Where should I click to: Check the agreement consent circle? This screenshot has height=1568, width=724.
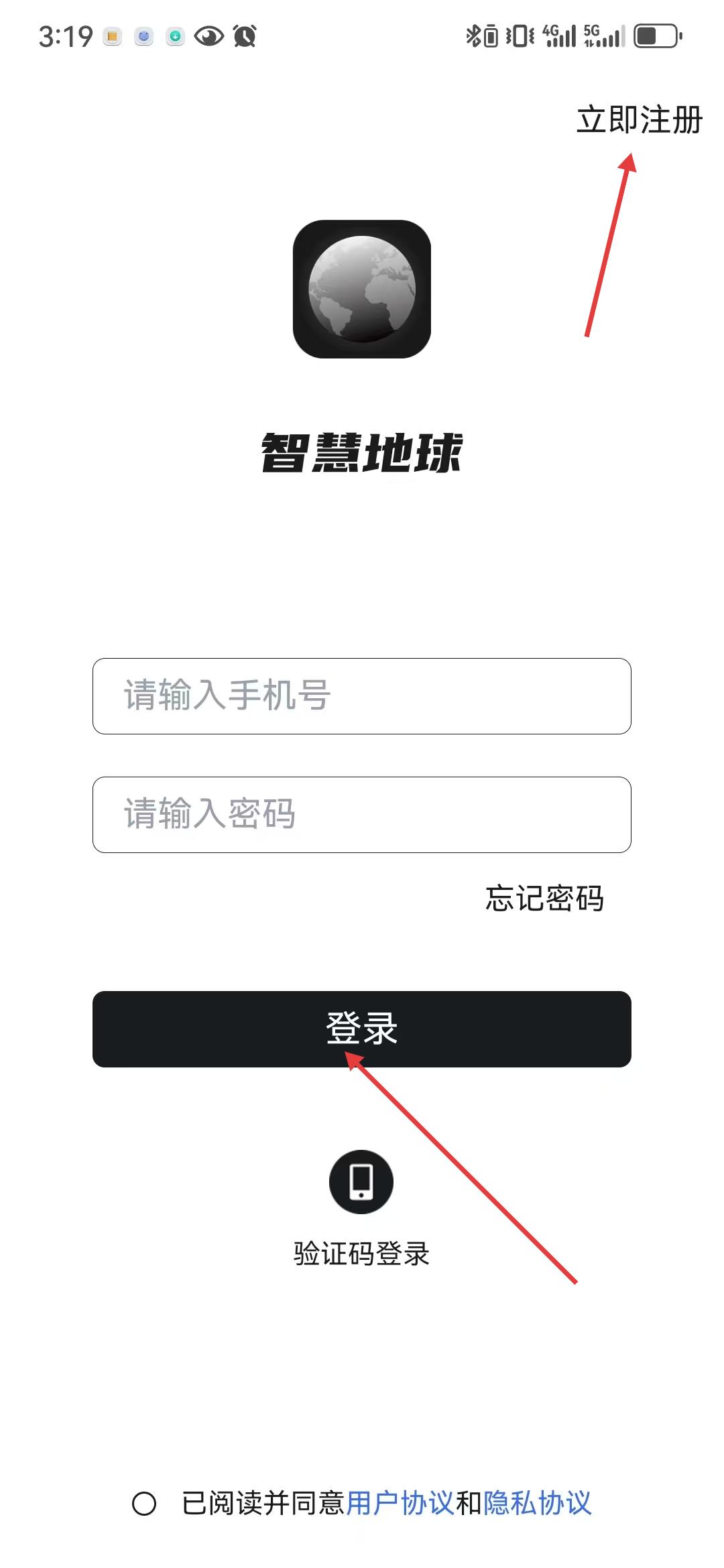(144, 1504)
